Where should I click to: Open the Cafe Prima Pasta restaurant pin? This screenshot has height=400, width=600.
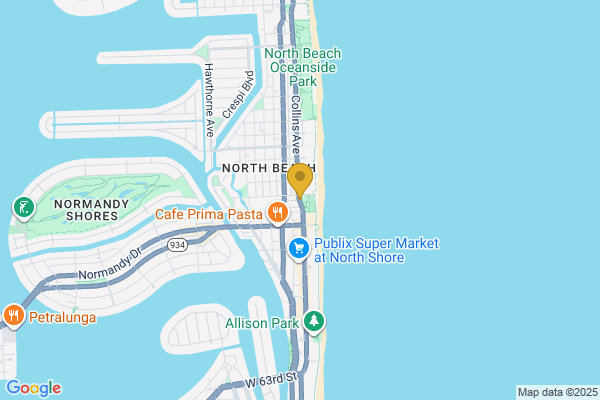tap(278, 212)
